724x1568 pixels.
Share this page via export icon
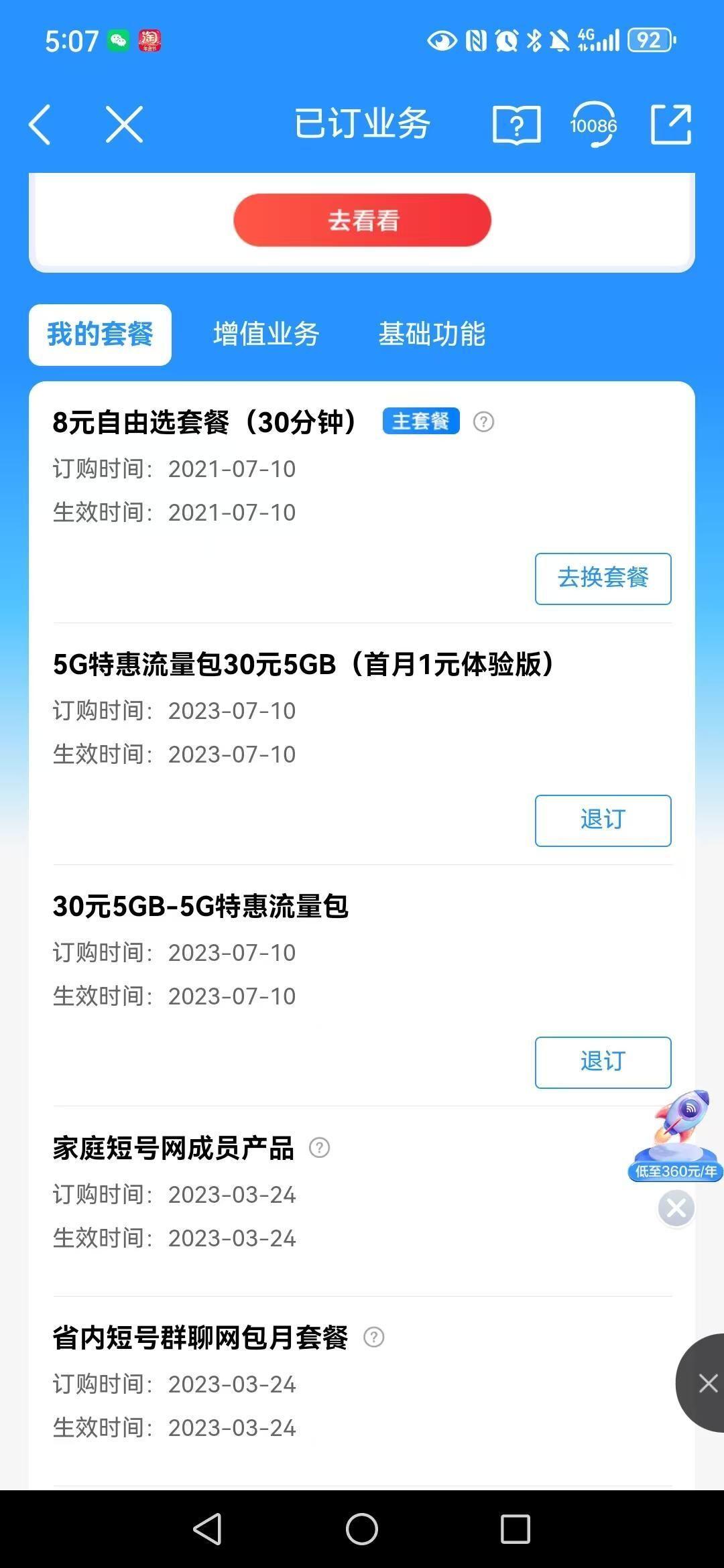(670, 125)
